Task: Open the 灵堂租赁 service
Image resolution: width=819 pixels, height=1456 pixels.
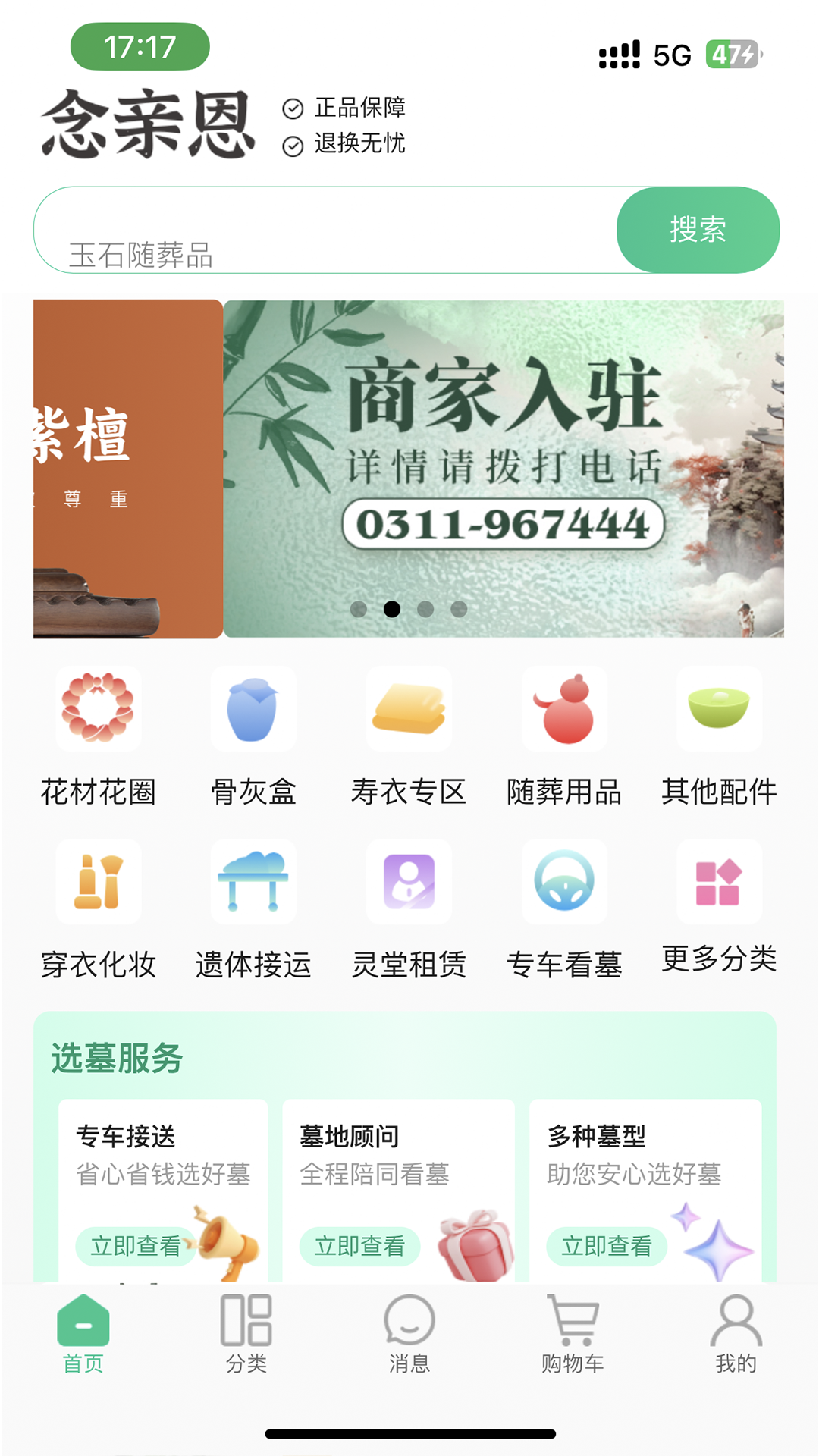Action: point(409,908)
